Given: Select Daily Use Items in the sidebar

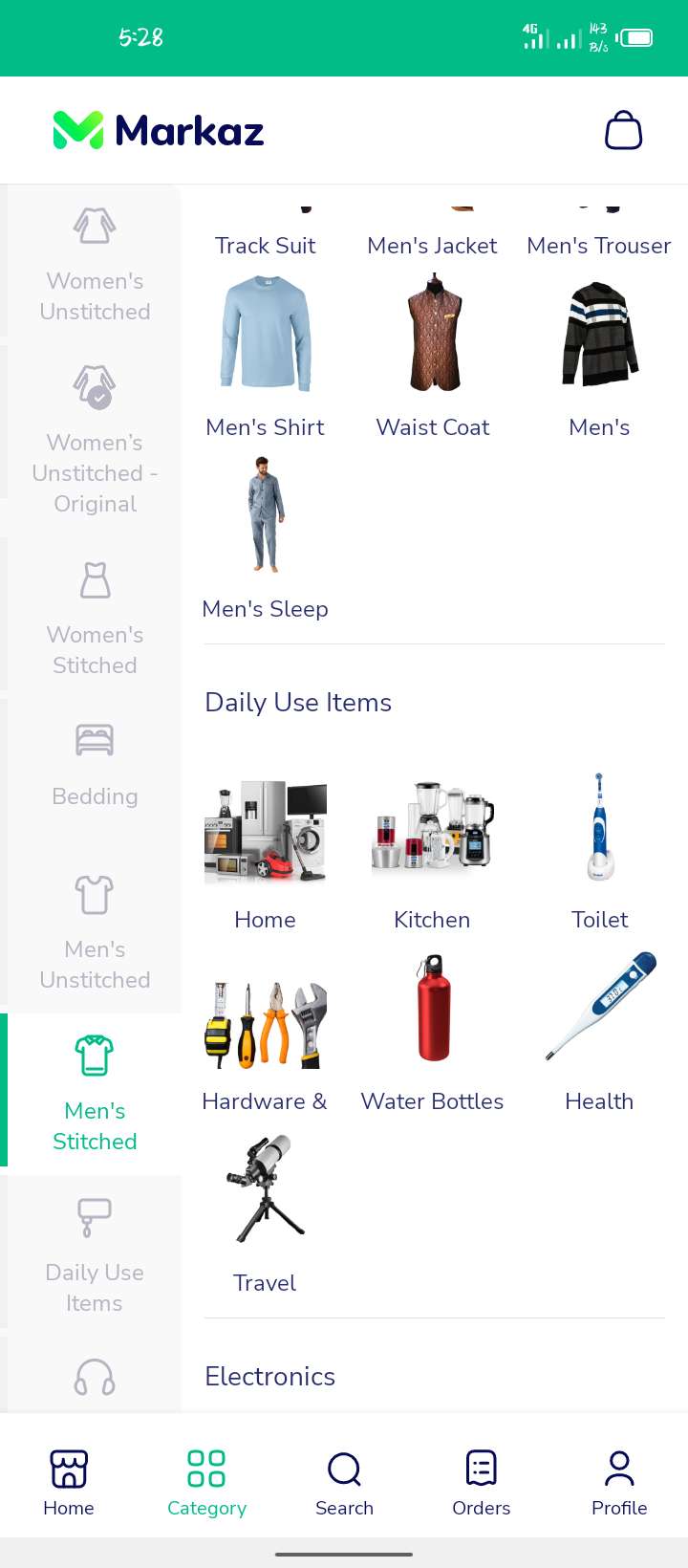Looking at the screenshot, I should (x=95, y=1254).
